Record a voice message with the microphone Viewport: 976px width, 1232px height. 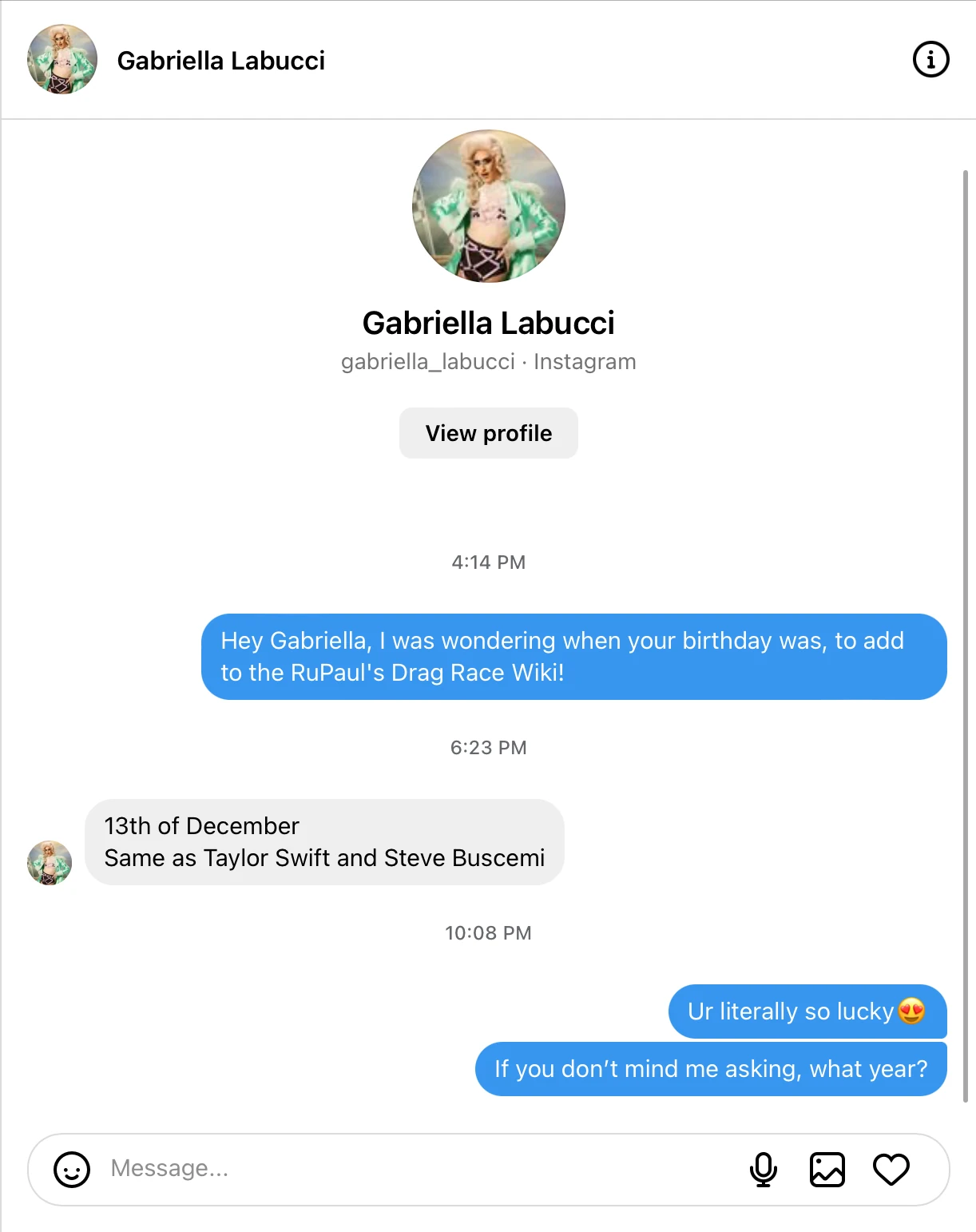point(764,1170)
